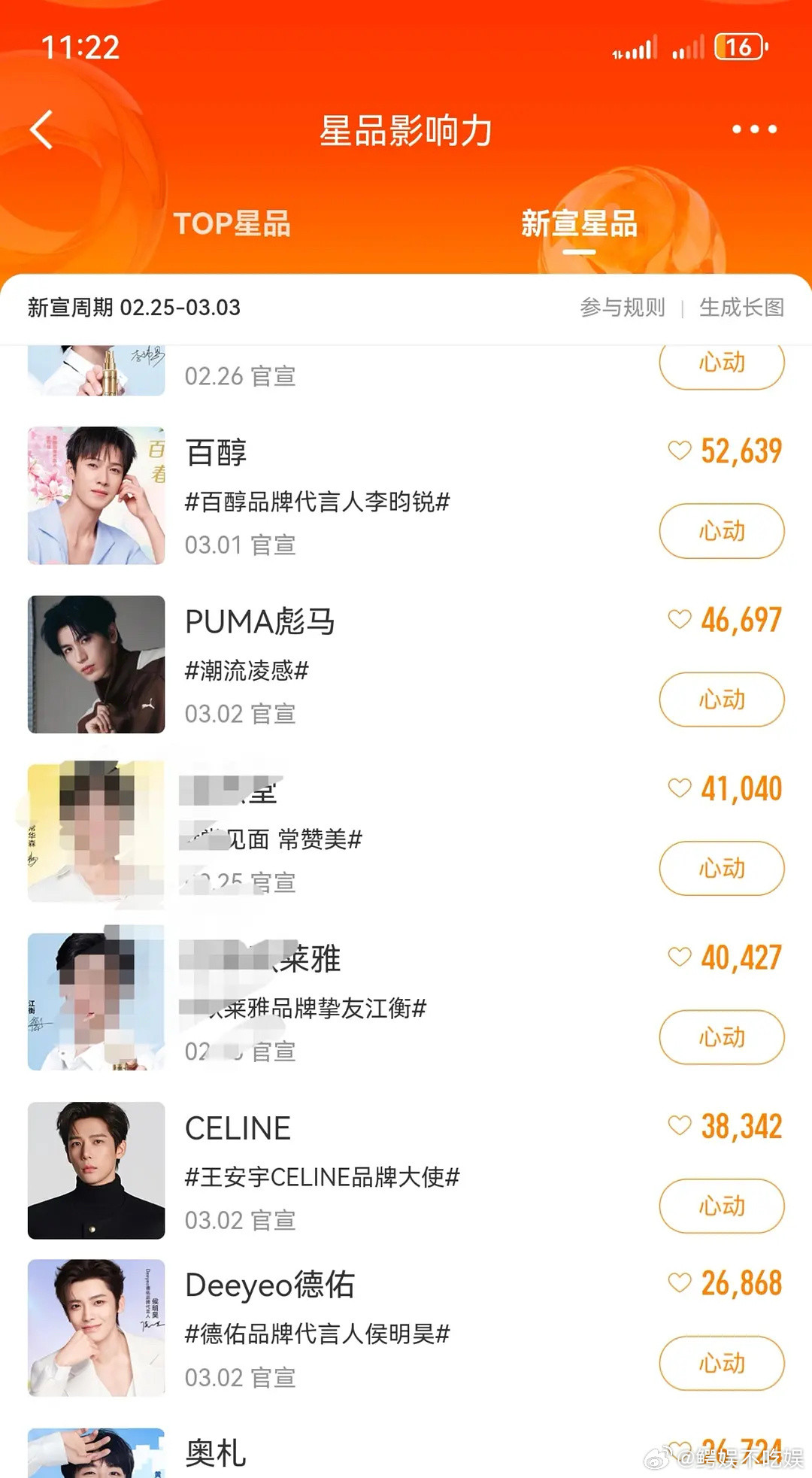
Task: Tap 生成长图 to generate a long image
Action: (741, 307)
